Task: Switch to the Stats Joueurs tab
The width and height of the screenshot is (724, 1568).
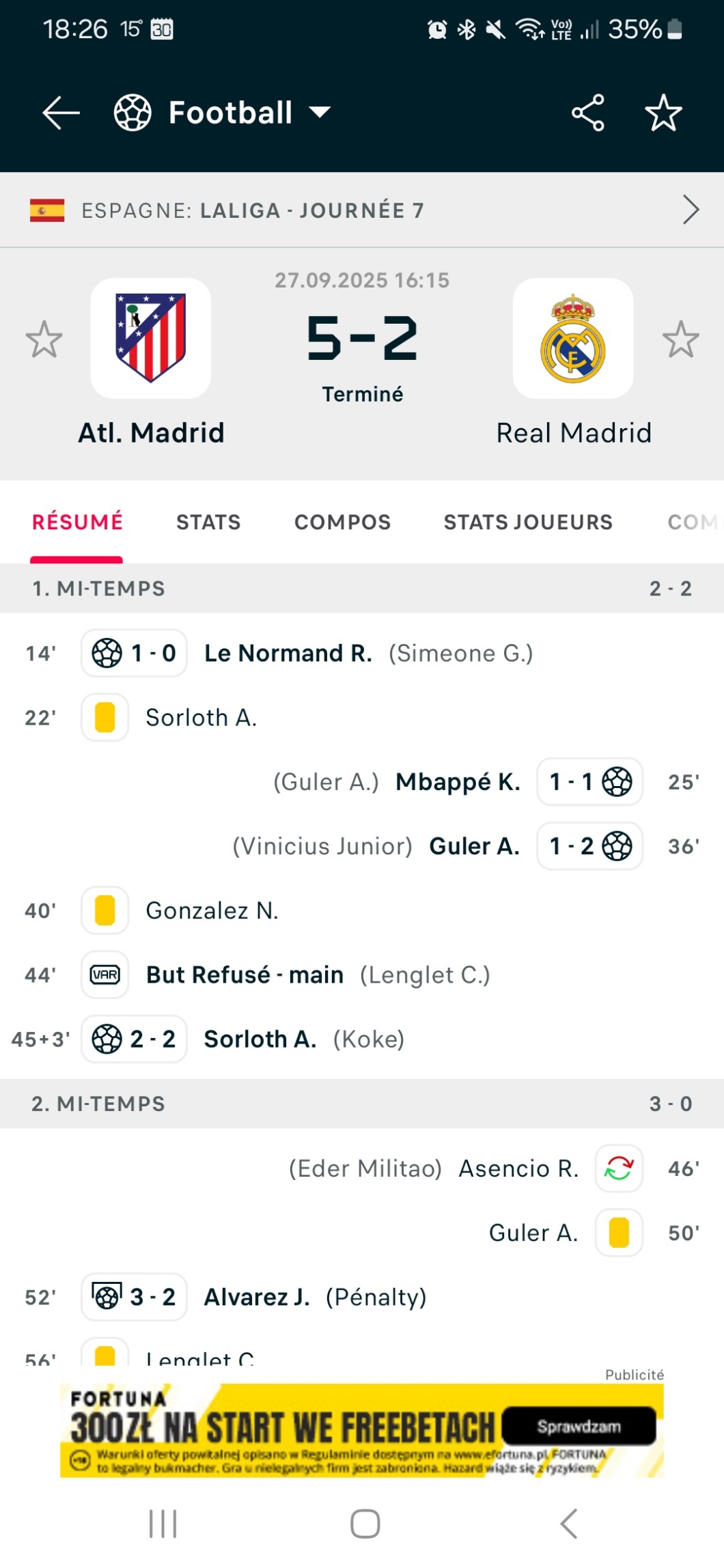Action: pos(528,522)
